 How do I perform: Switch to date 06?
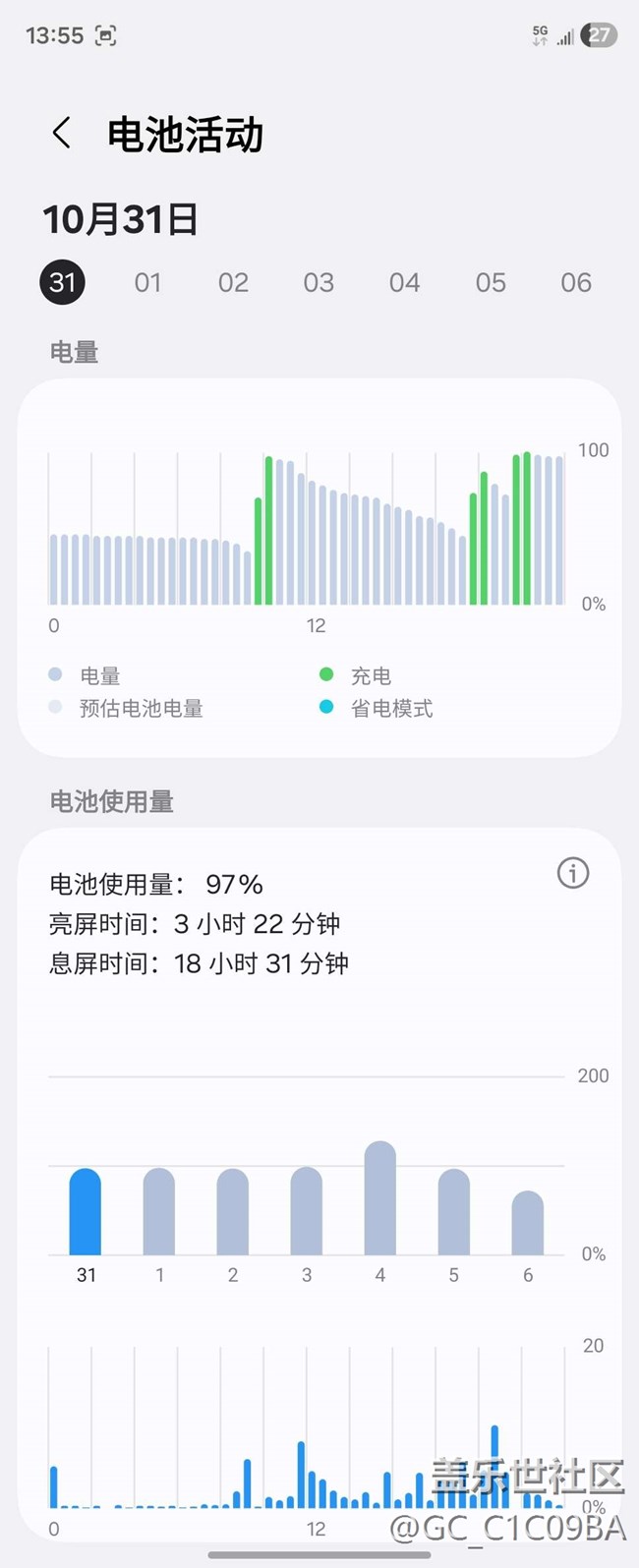click(576, 282)
